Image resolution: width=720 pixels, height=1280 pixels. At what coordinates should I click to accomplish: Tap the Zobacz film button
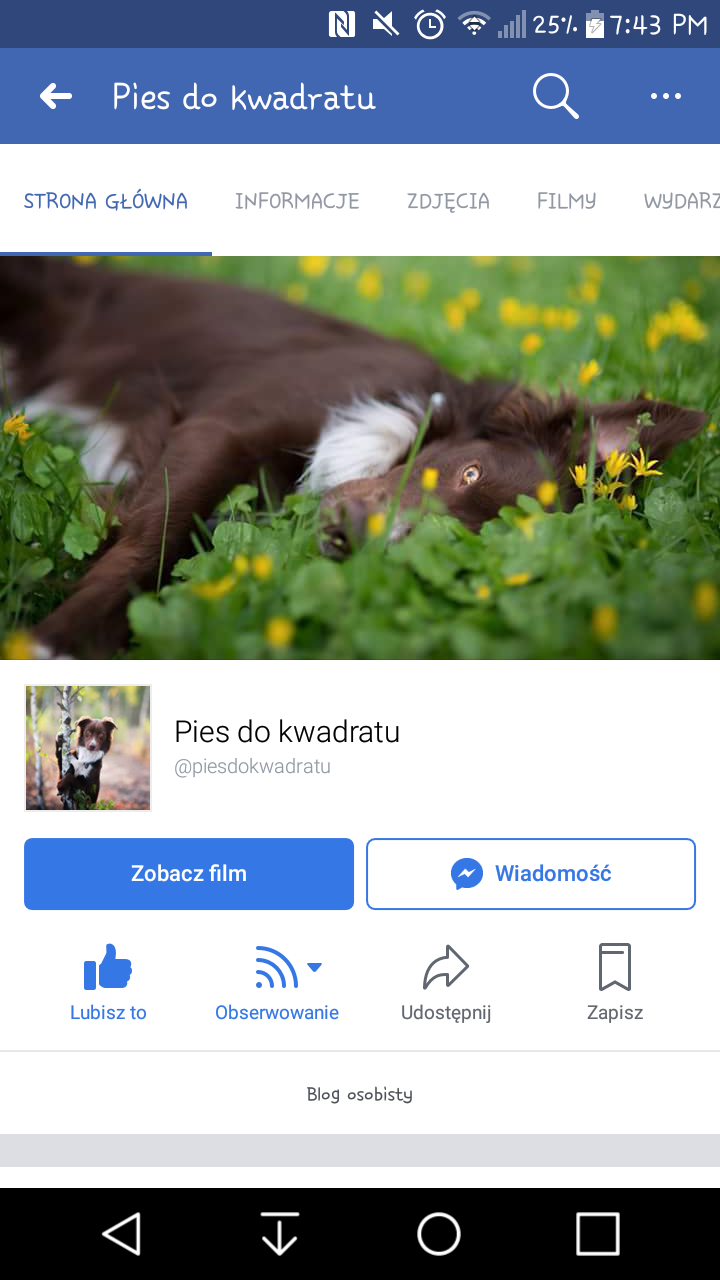point(189,874)
